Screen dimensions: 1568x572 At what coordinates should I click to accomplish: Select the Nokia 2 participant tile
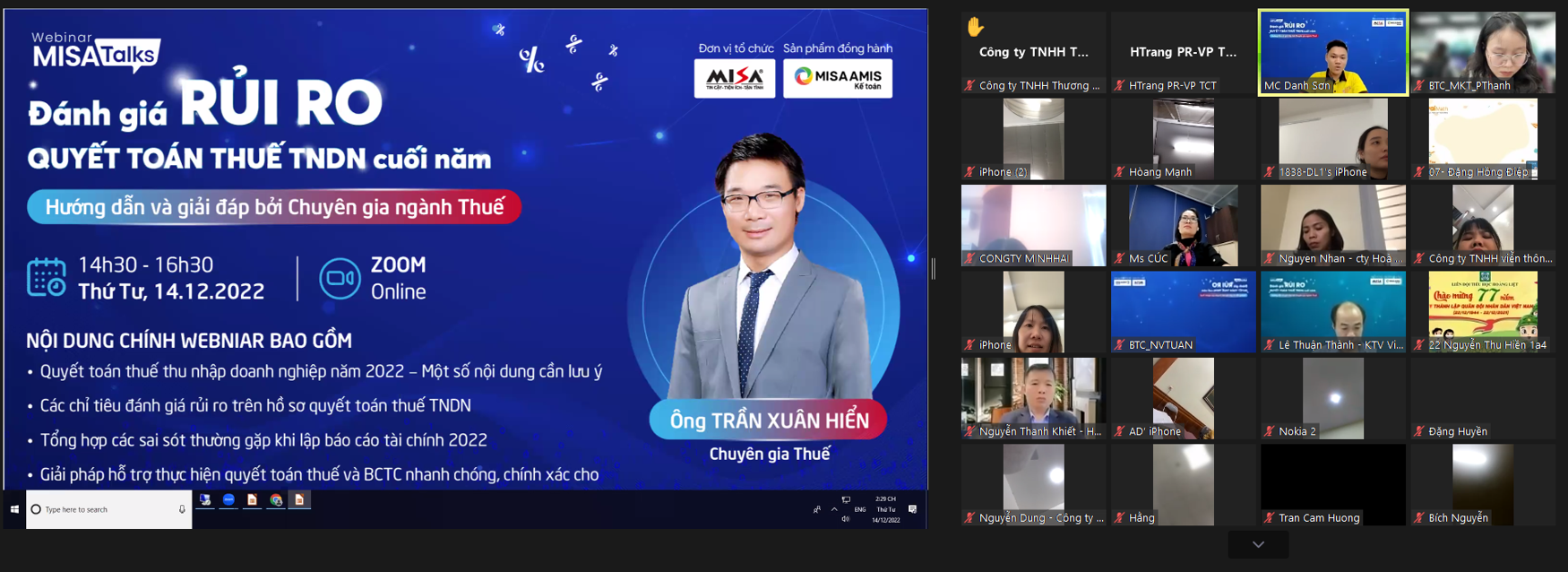(x=1332, y=397)
